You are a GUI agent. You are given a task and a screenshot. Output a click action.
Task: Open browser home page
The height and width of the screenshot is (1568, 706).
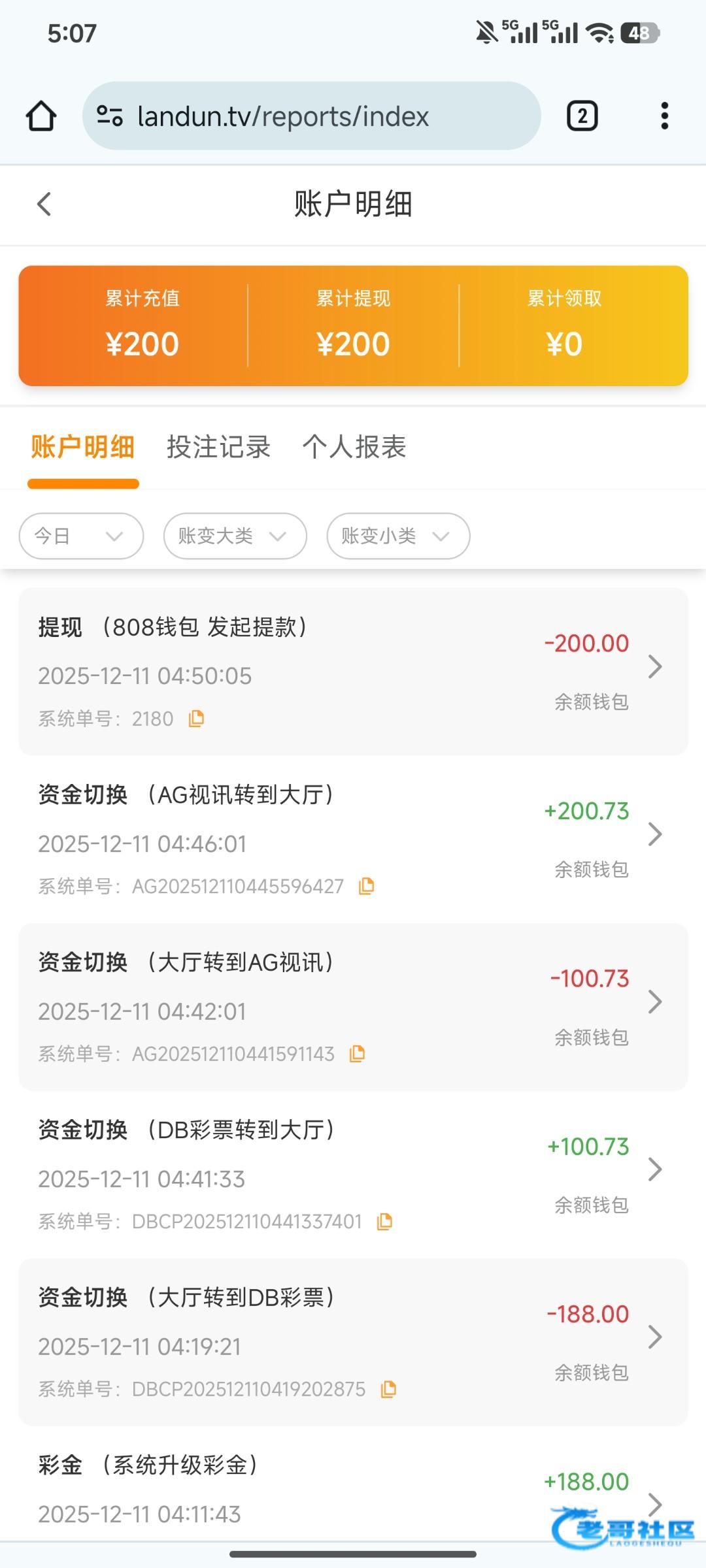coord(41,116)
